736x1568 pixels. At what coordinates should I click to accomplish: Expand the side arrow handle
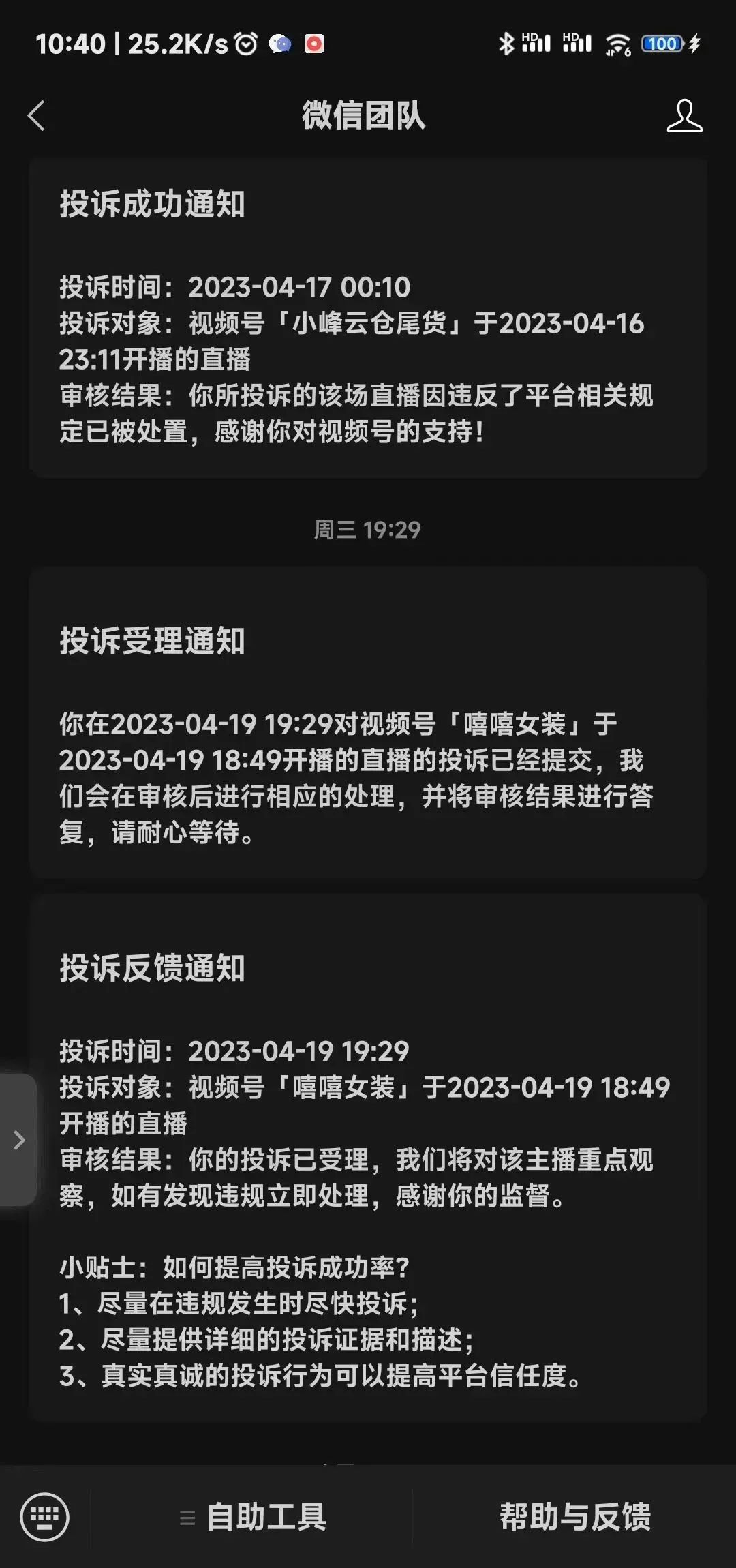18,1140
